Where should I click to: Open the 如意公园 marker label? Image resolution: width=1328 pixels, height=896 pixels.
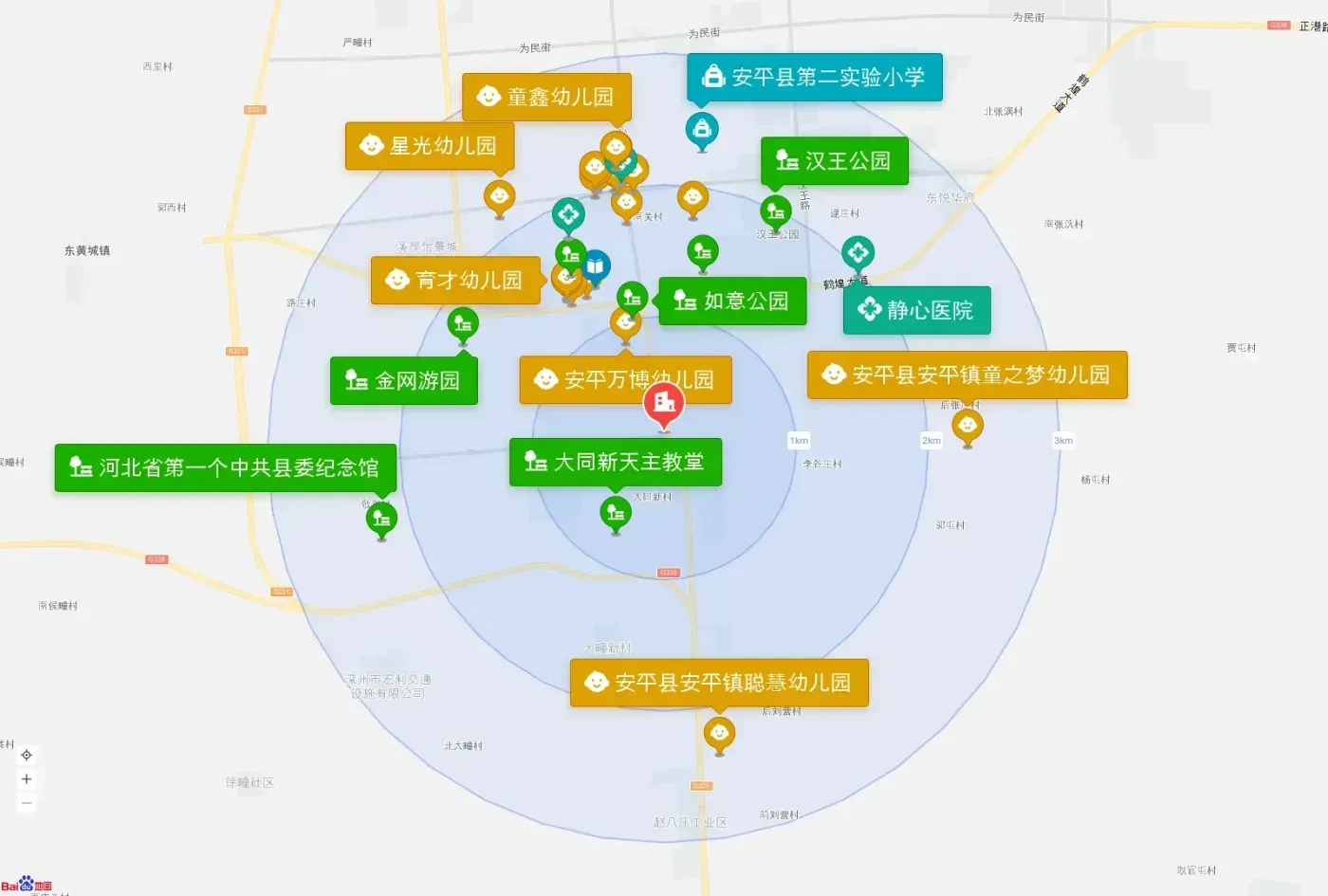pos(733,302)
